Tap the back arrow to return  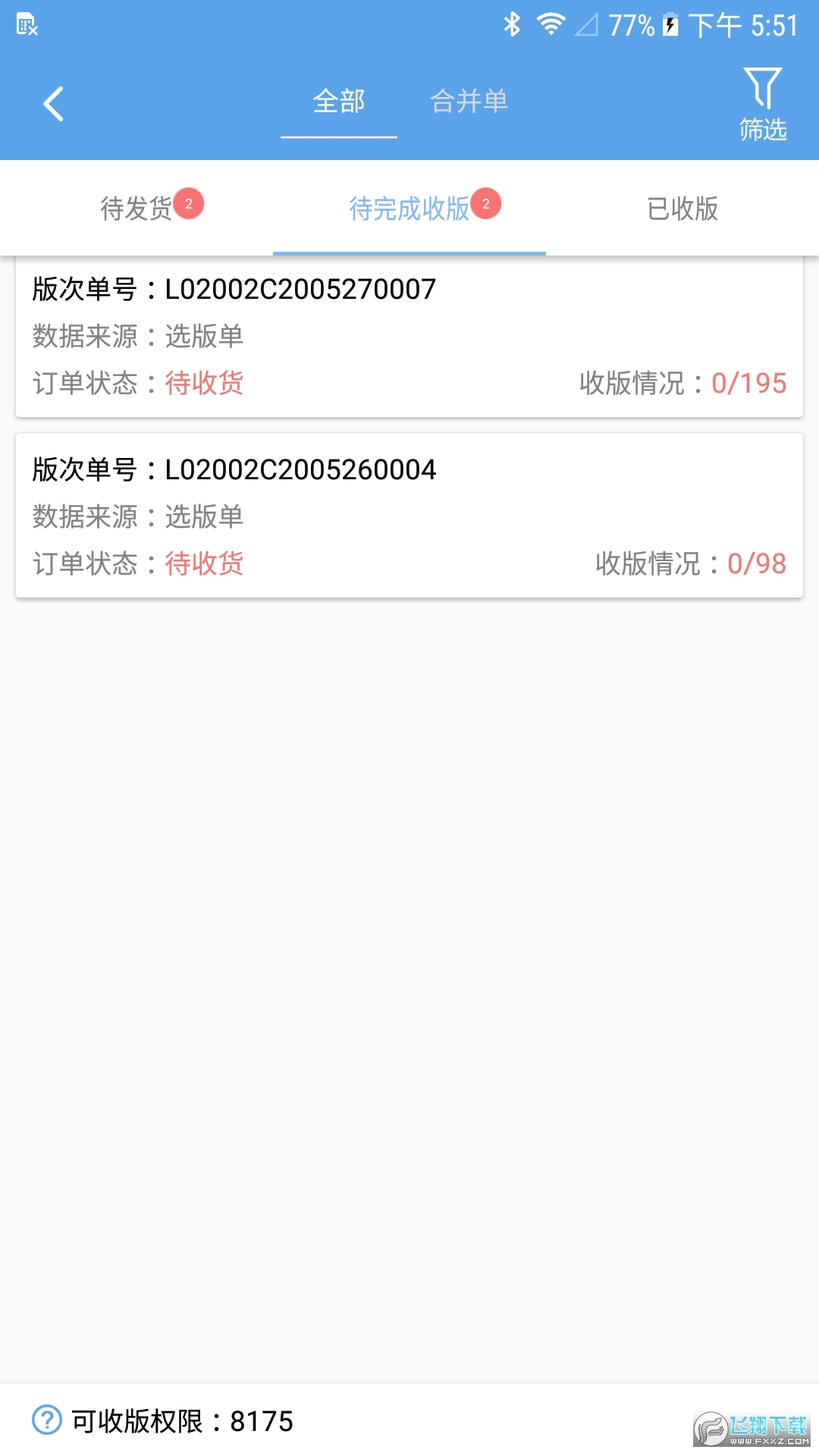pos(54,102)
